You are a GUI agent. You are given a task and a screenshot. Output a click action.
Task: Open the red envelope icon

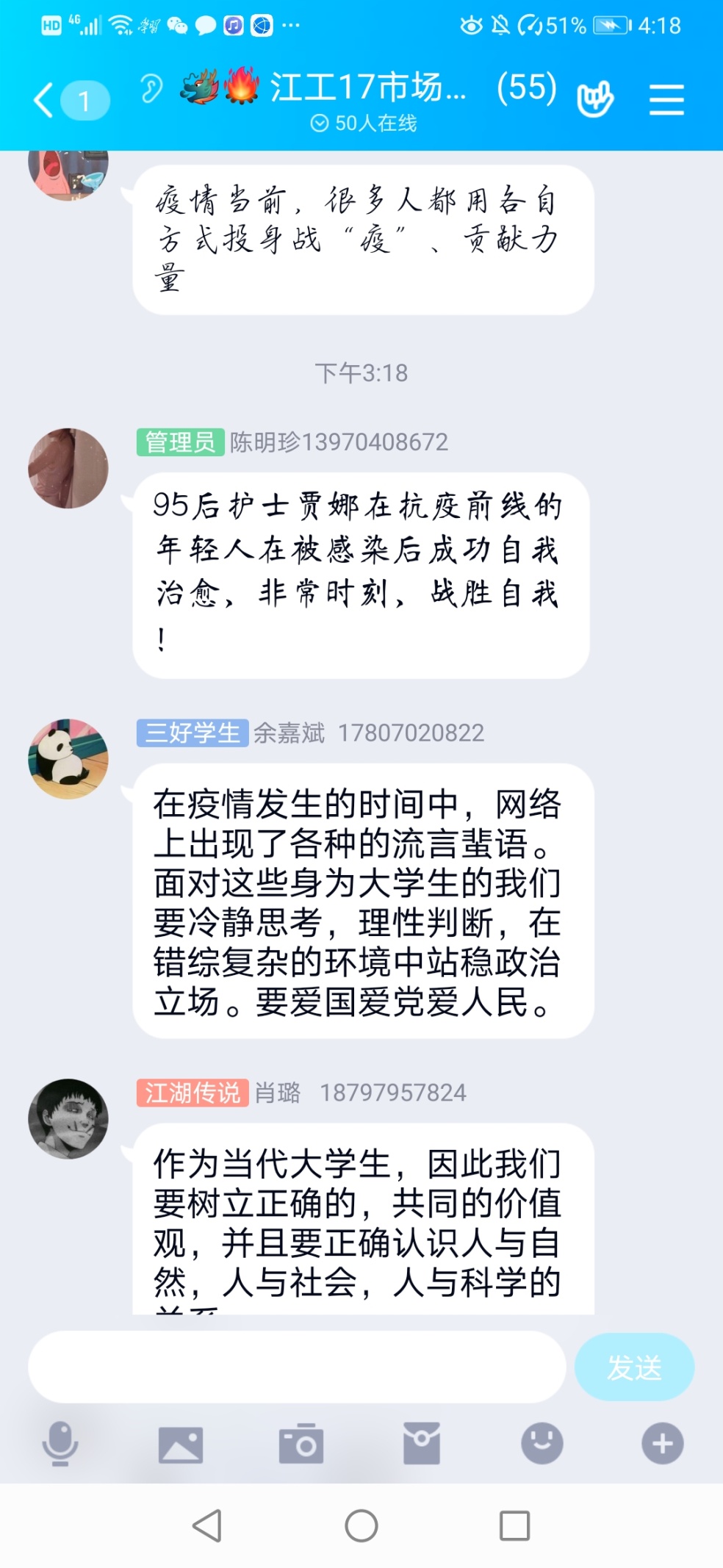tap(422, 1443)
